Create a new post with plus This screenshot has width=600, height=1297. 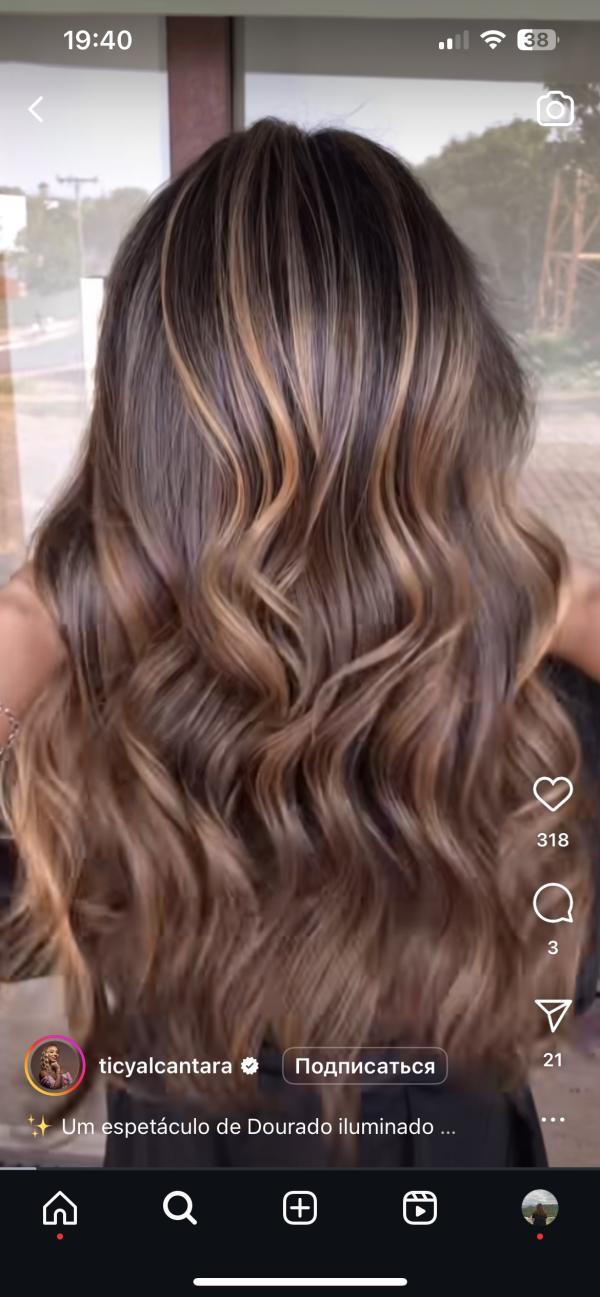(300, 1208)
